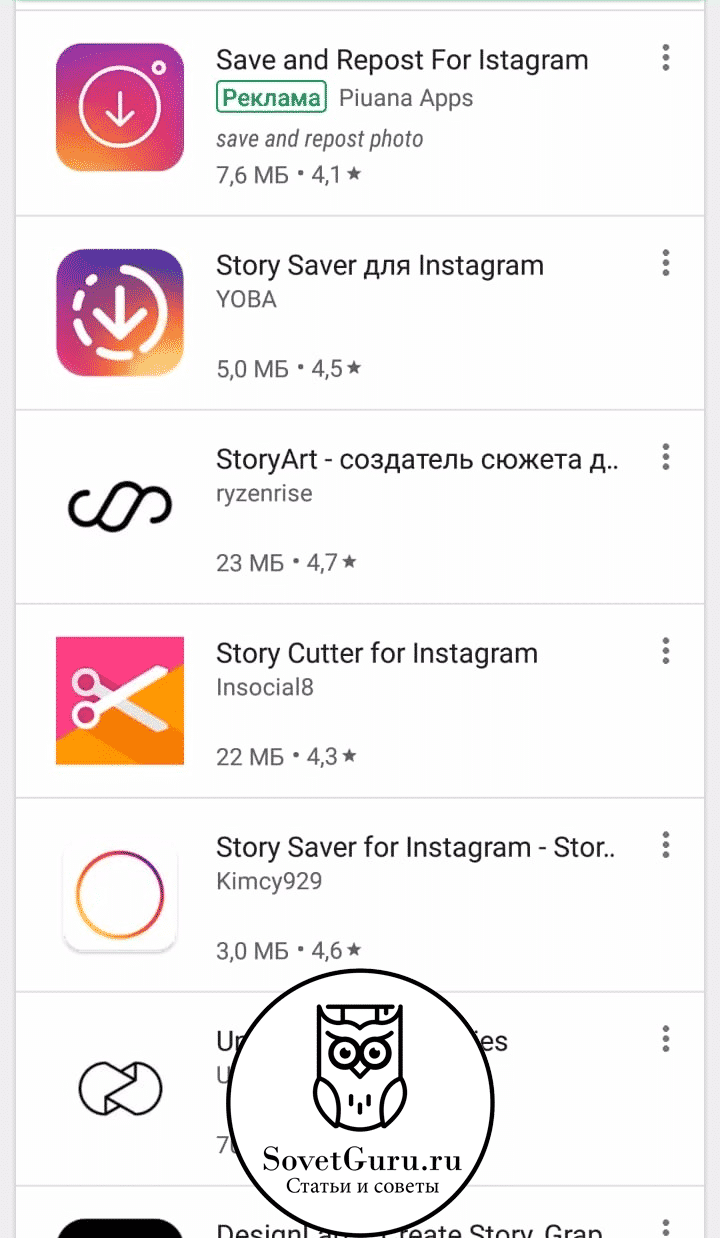Open StoryArt by ryzenrise

360,507
